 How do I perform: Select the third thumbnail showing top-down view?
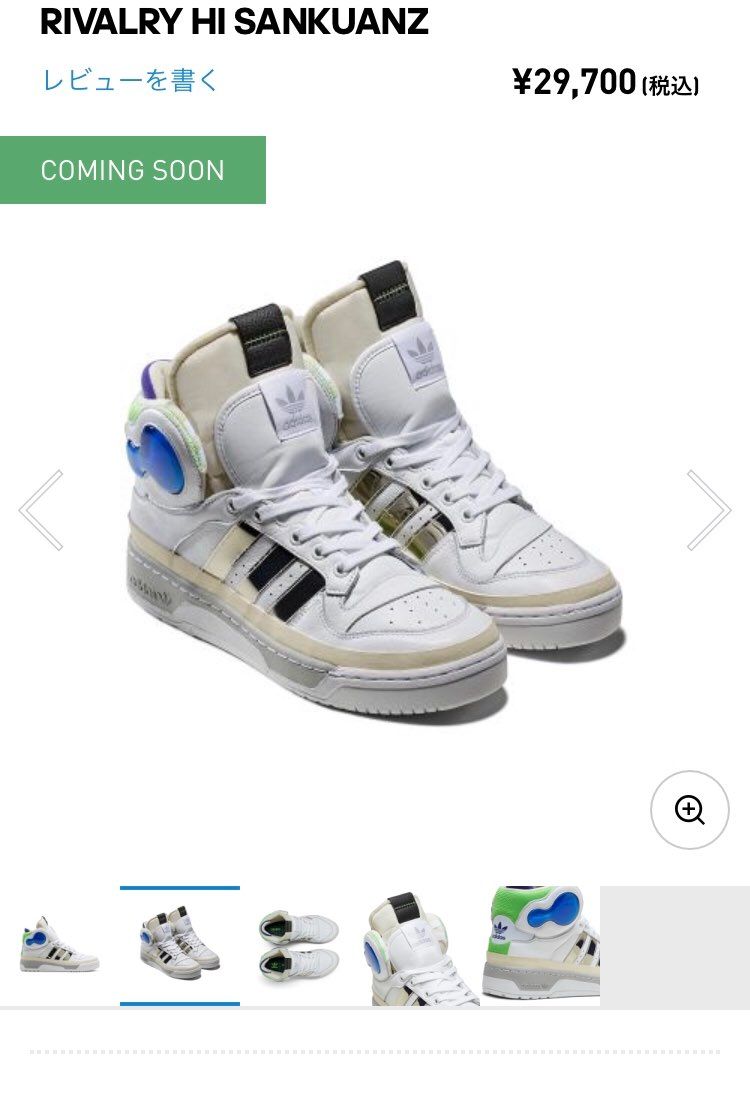point(299,946)
